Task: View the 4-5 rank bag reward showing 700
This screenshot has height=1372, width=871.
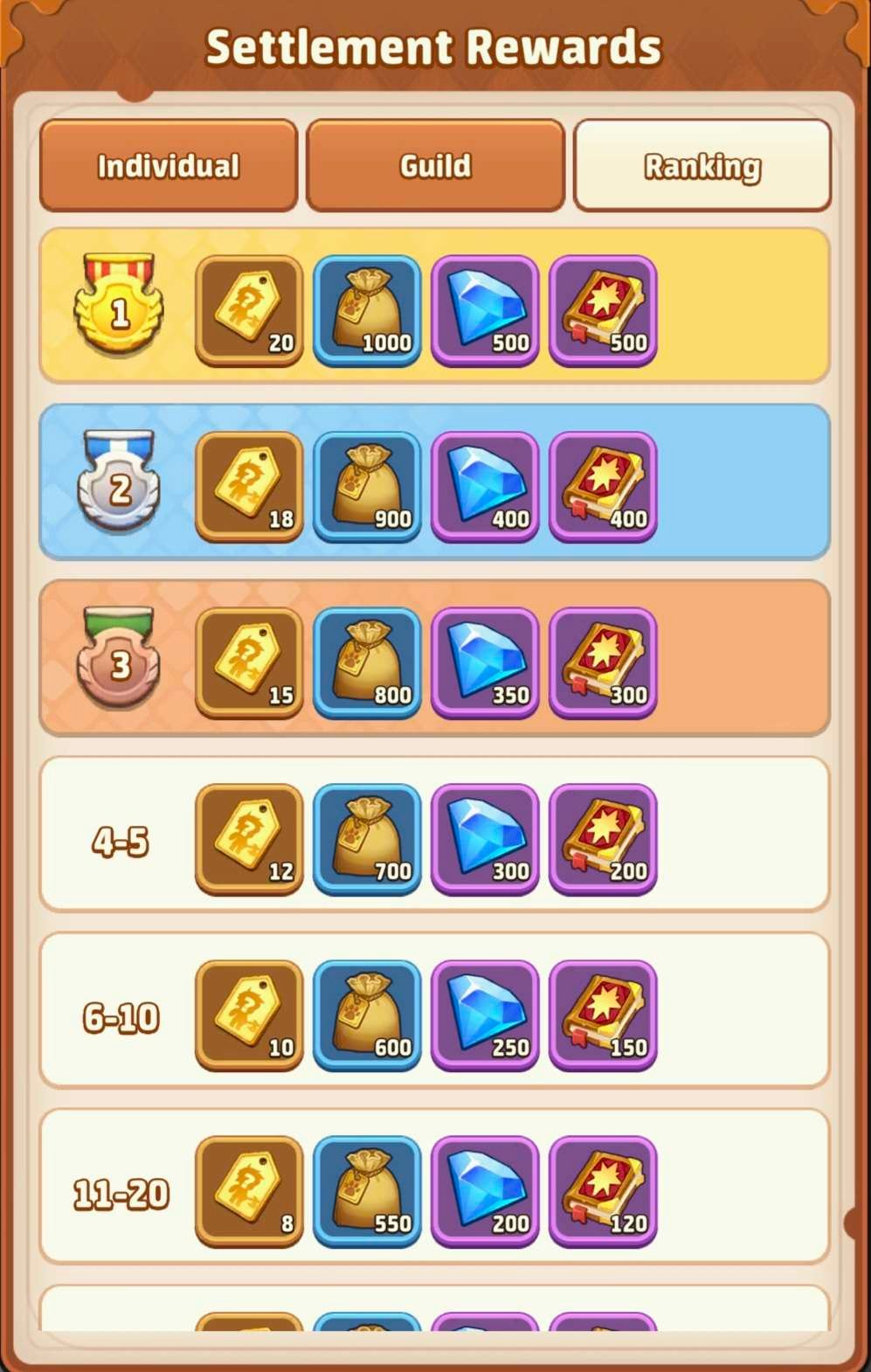Action: [367, 840]
